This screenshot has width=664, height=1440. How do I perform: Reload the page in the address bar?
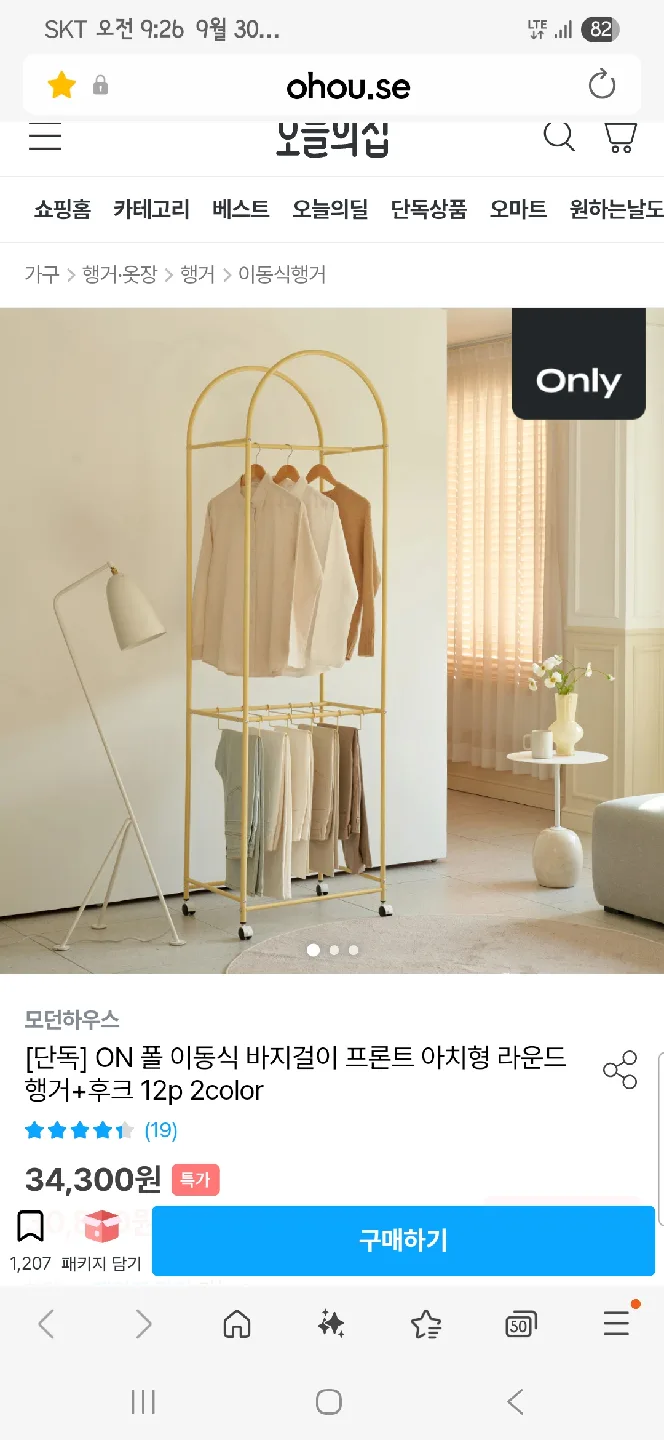[x=602, y=86]
